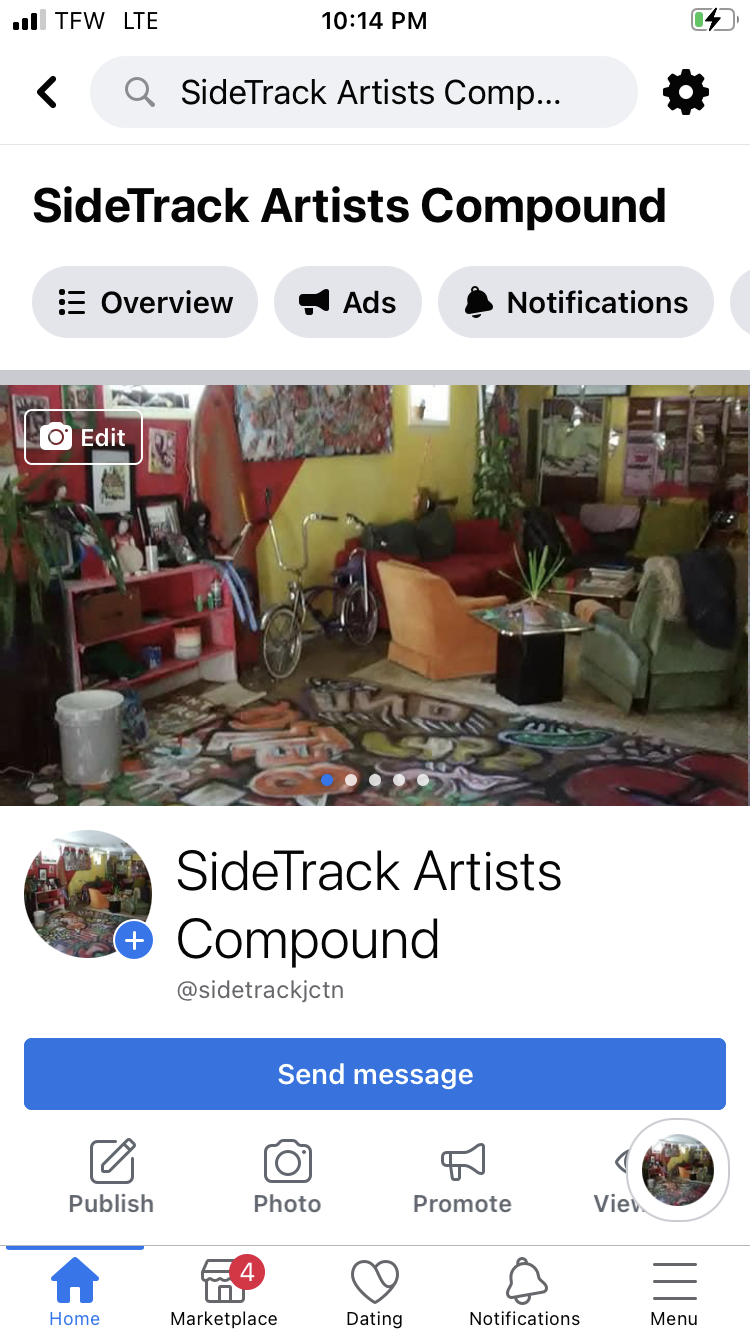Switch to the Dating tab
The width and height of the screenshot is (750, 1334).
pyautogui.click(x=374, y=1292)
